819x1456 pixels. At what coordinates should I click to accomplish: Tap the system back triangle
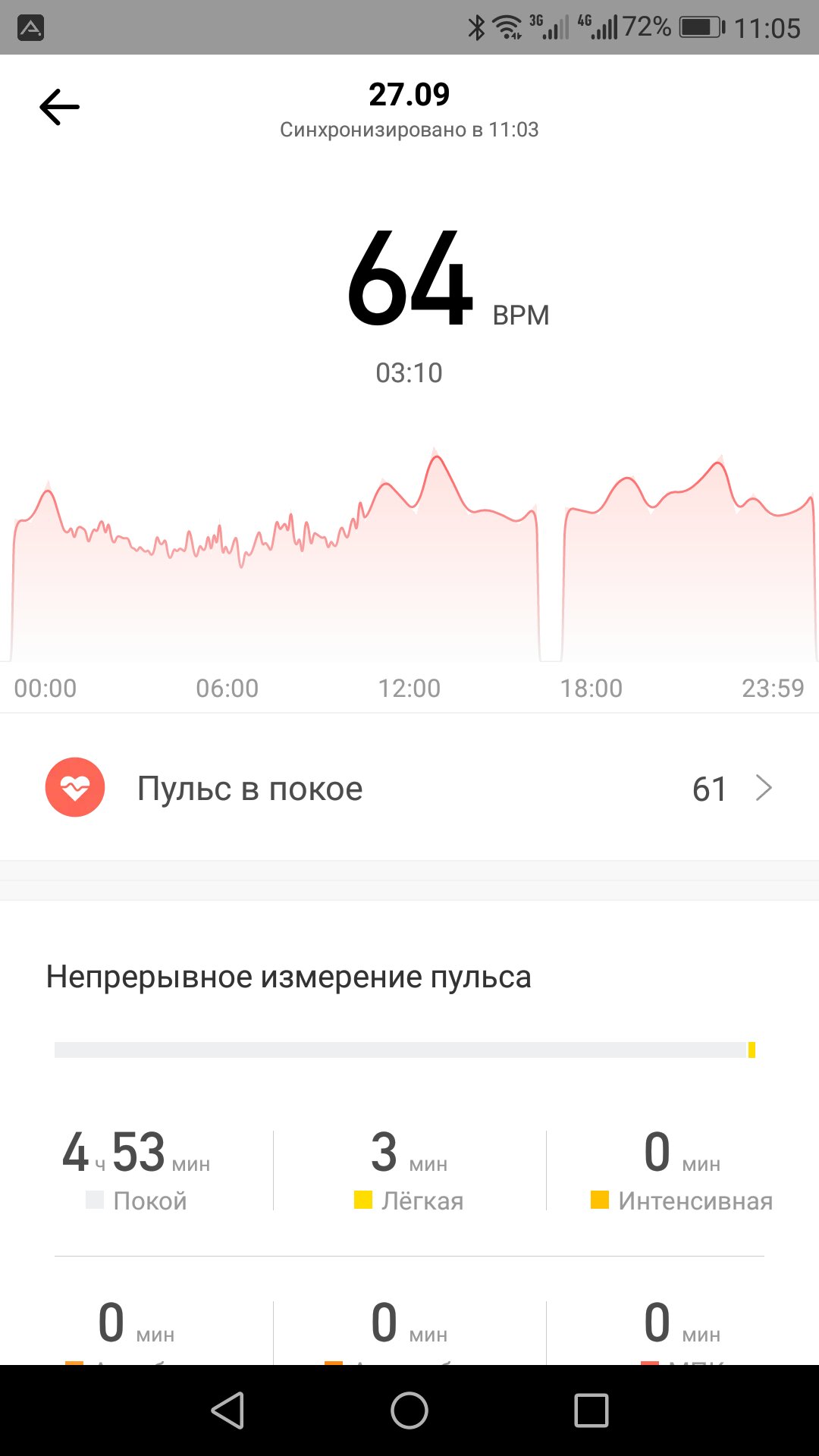pyautogui.click(x=227, y=1410)
